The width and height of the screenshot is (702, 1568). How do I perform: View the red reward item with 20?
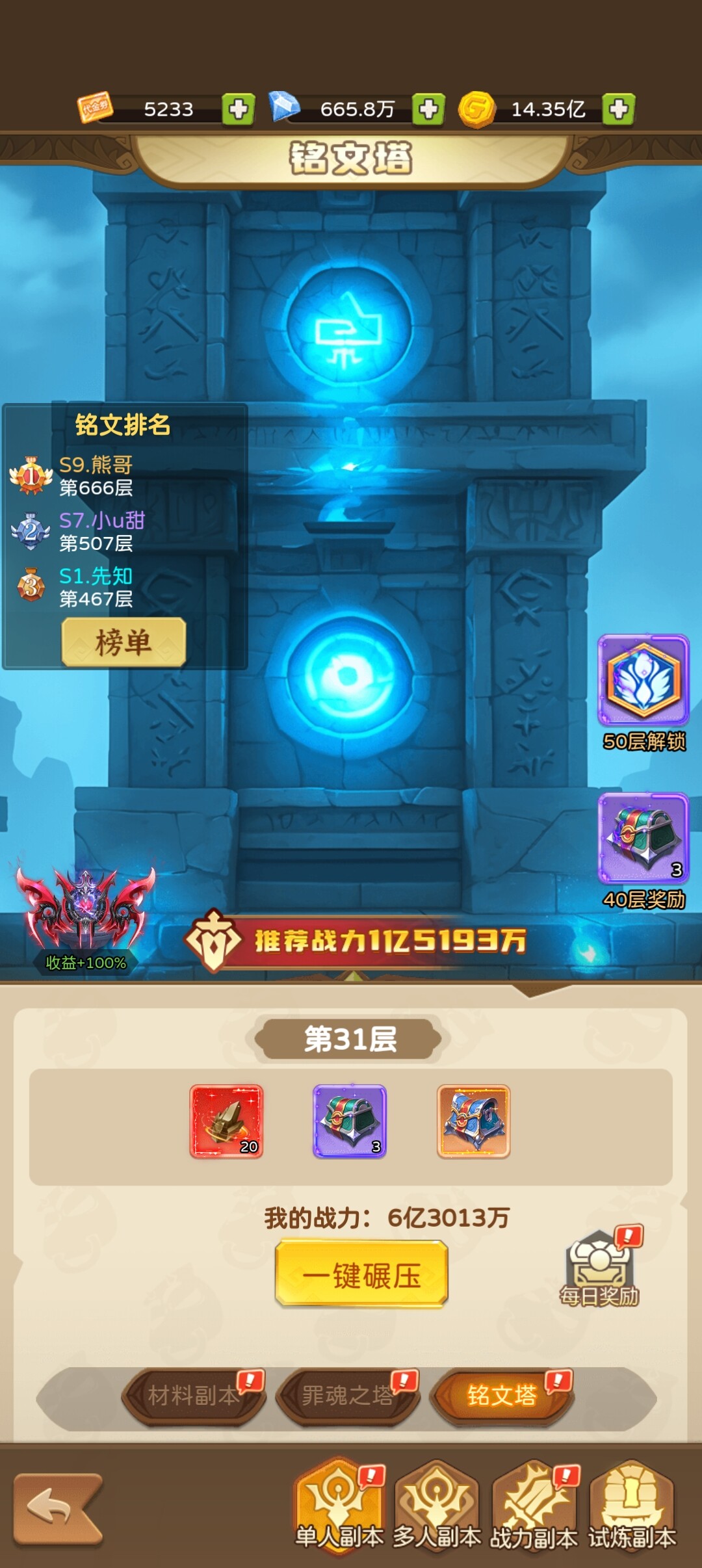[x=226, y=1121]
